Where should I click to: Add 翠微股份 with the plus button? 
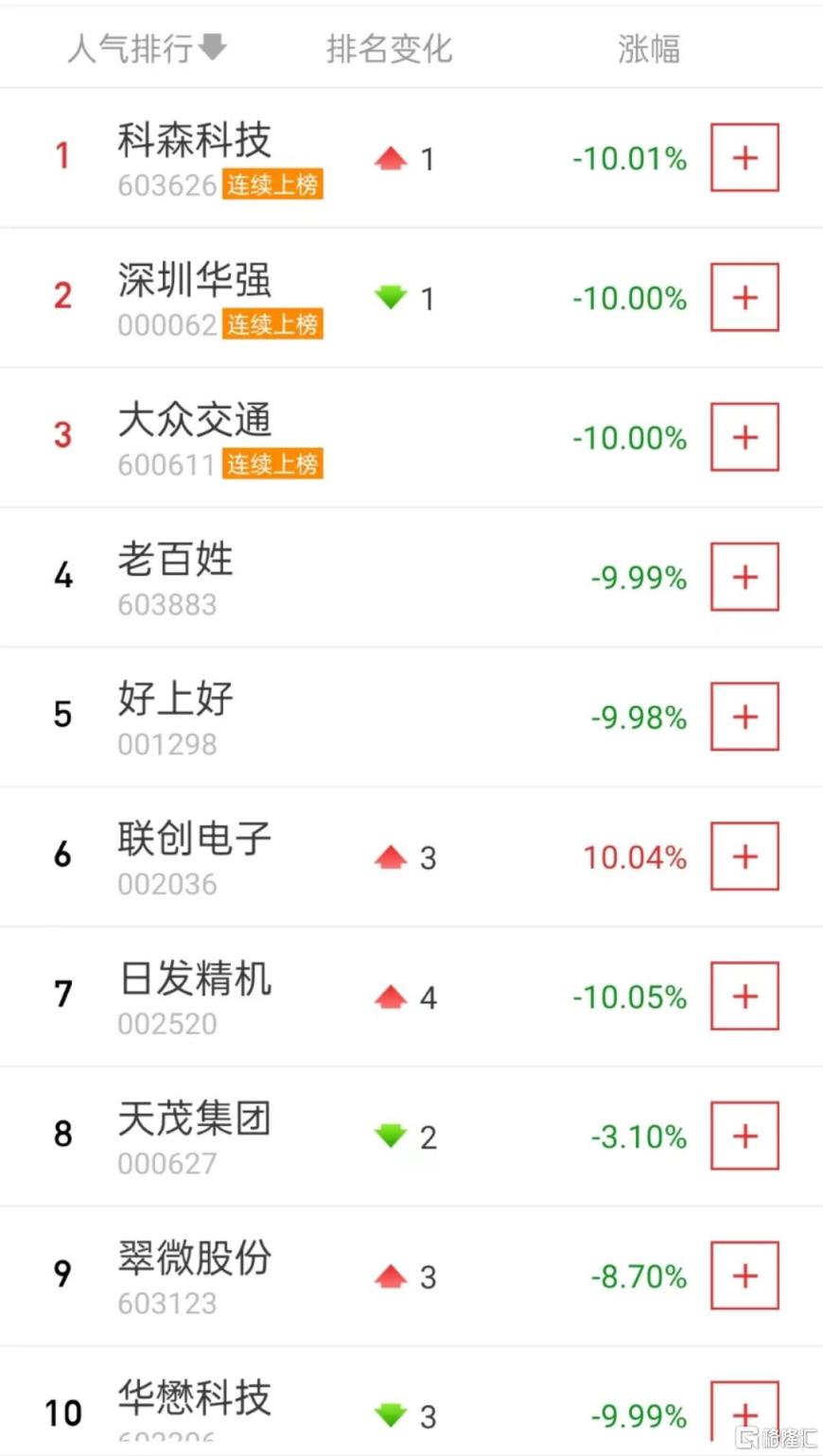tap(744, 1276)
